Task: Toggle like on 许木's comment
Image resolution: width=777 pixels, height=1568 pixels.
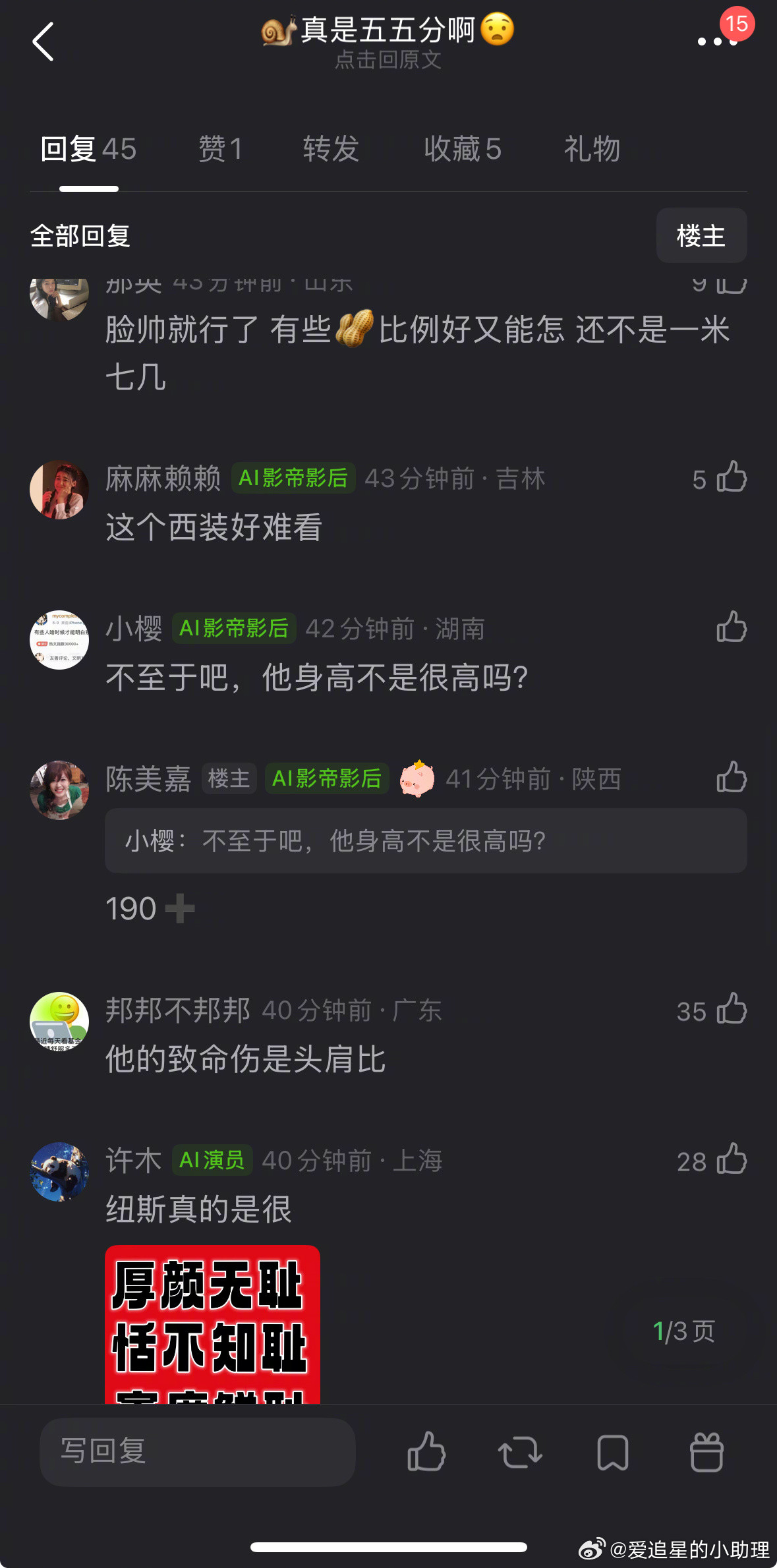Action: [731, 1161]
